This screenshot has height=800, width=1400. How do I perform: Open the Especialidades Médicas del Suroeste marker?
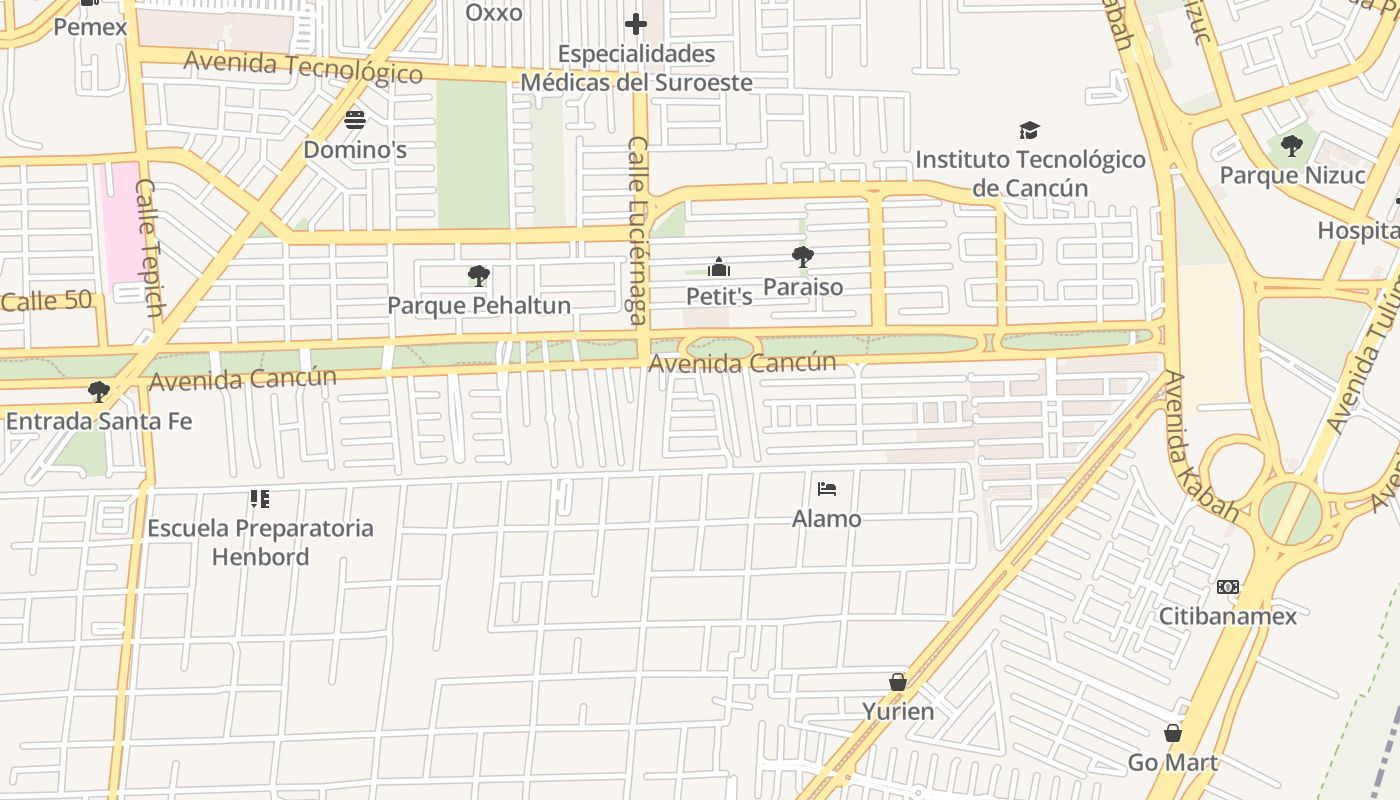[636, 24]
